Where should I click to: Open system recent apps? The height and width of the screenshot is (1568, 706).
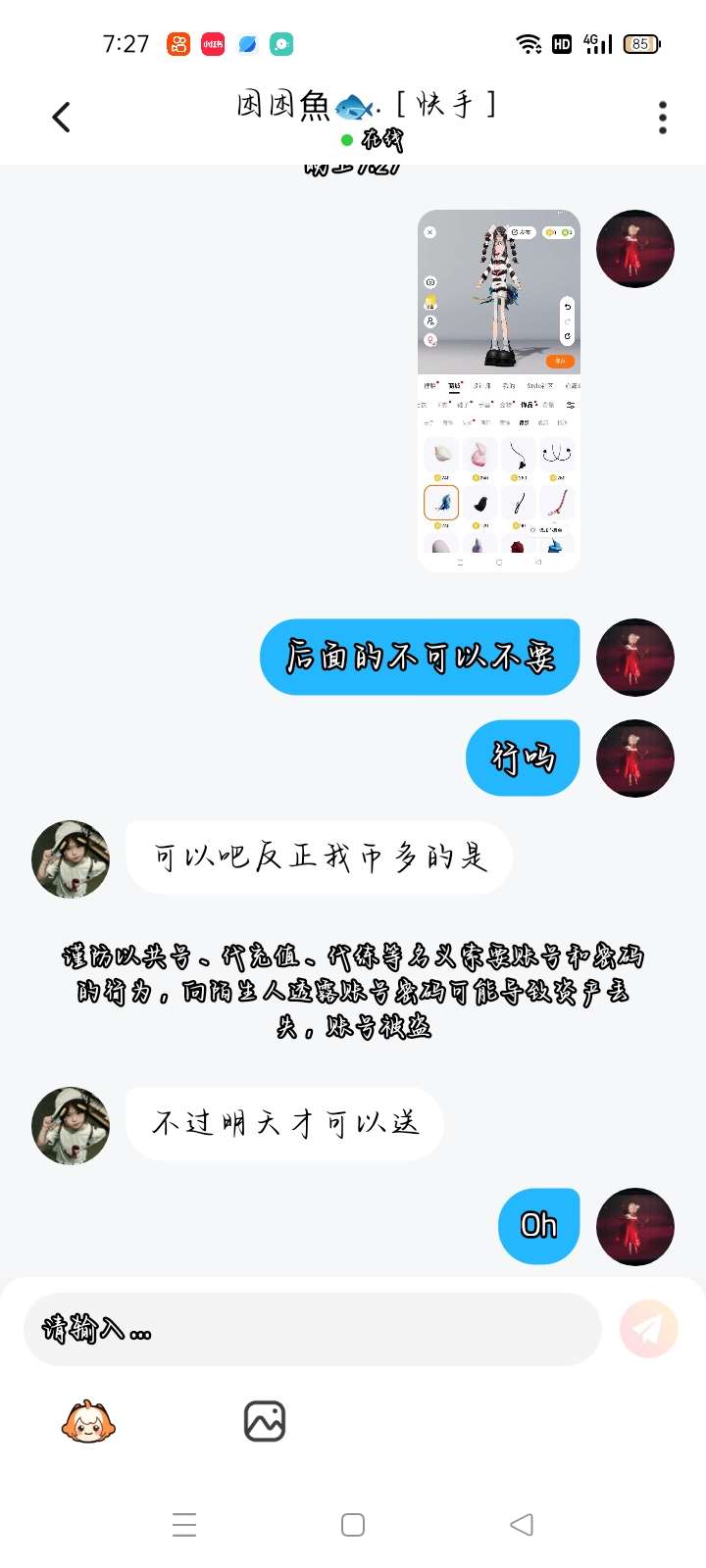pyautogui.click(x=184, y=1525)
